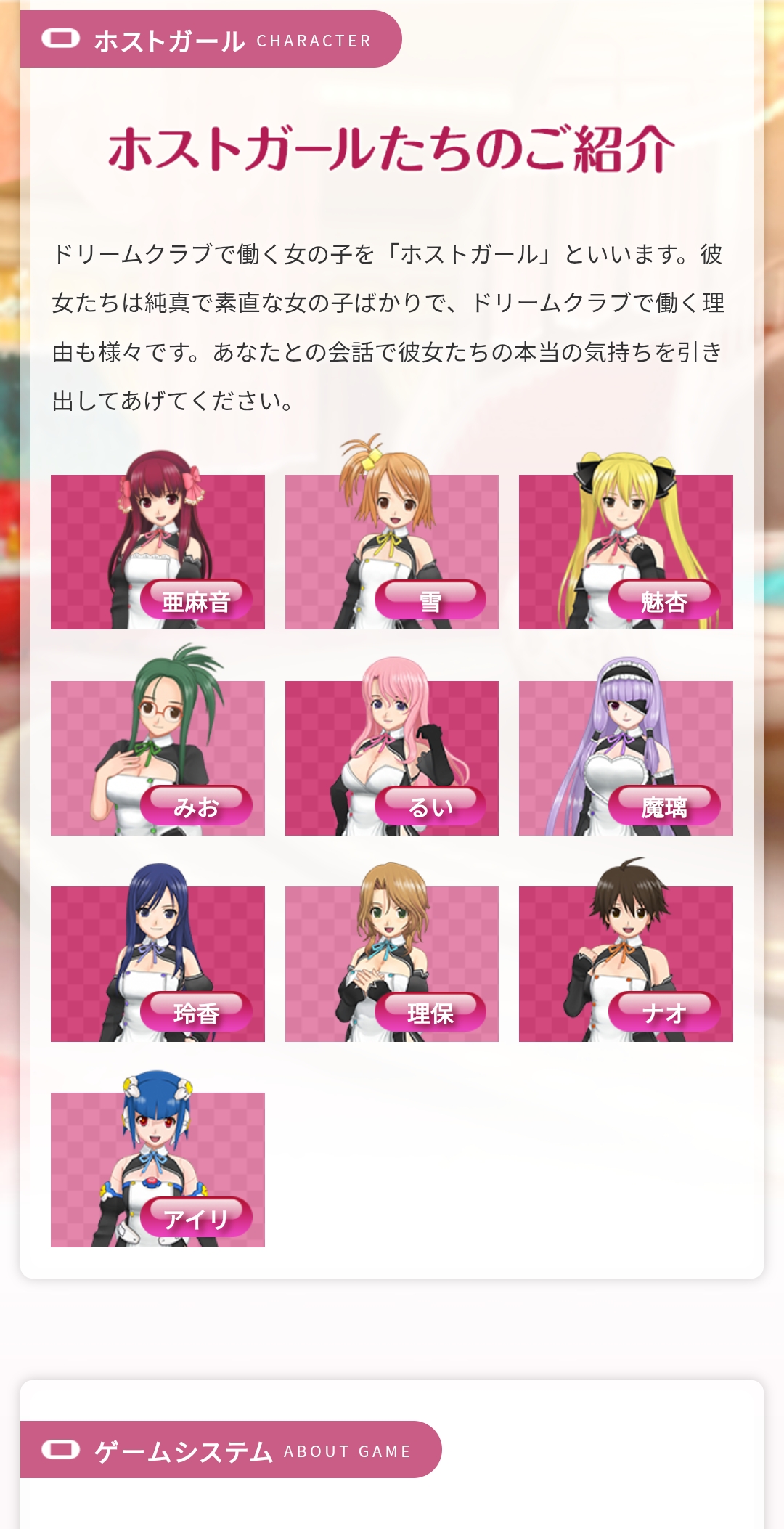View the ナオ character profile
This screenshot has height=1529, width=784.
626,963
